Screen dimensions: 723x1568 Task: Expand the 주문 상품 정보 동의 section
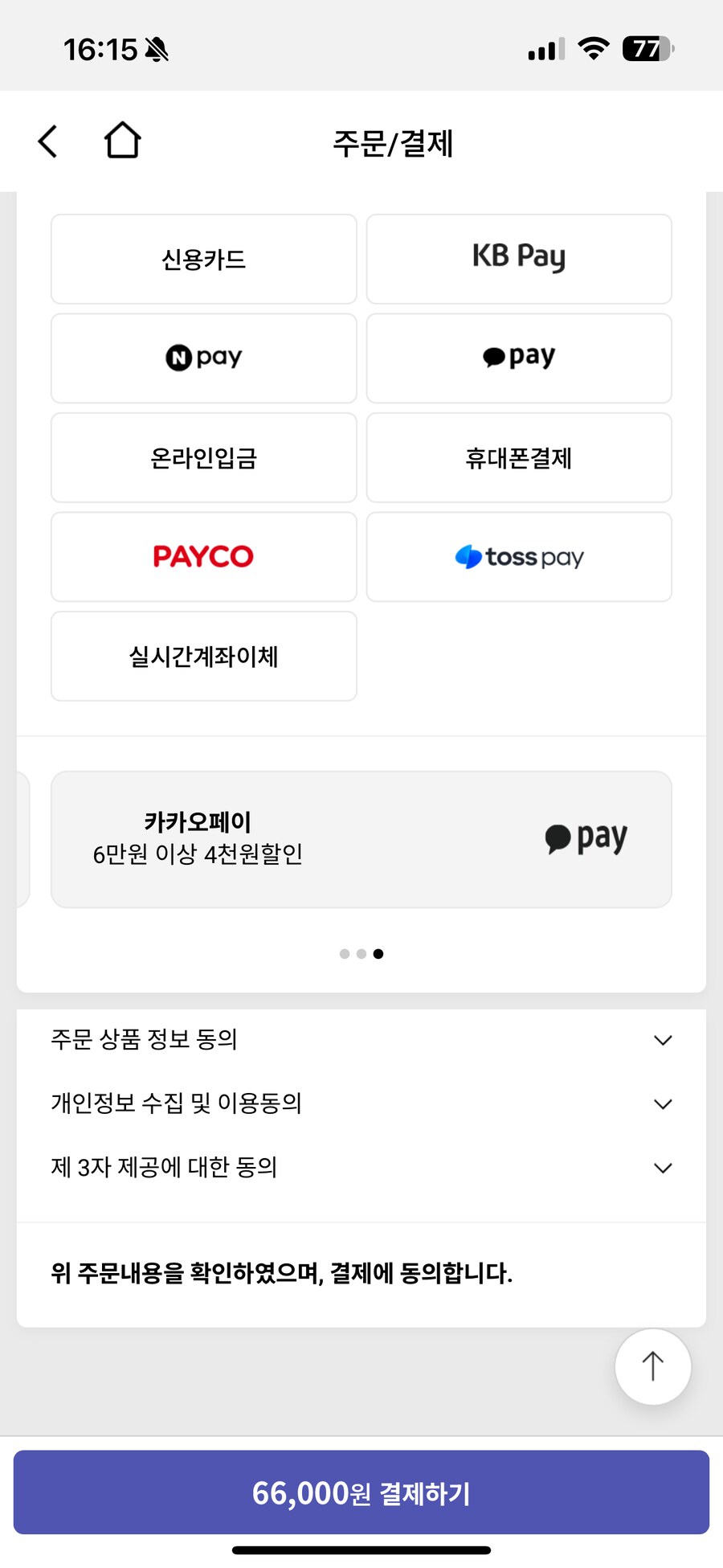360,1039
